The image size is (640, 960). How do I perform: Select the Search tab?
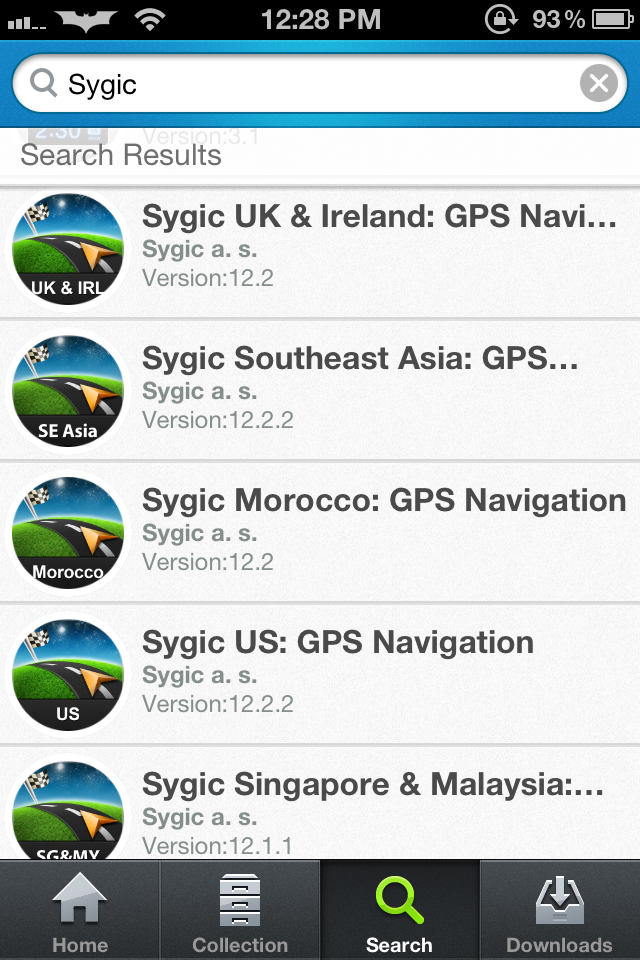click(399, 912)
